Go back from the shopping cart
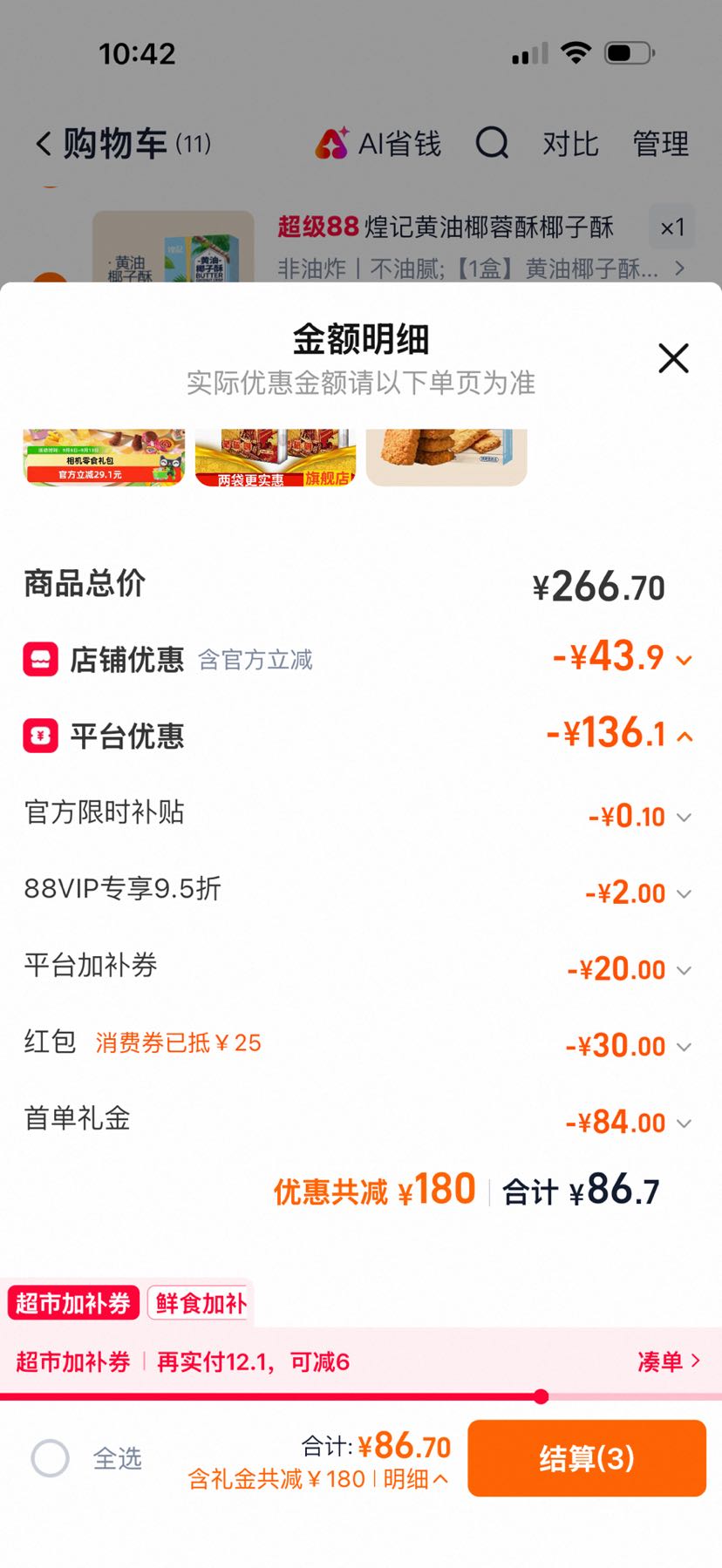This screenshot has height=1568, width=722. click(x=44, y=144)
